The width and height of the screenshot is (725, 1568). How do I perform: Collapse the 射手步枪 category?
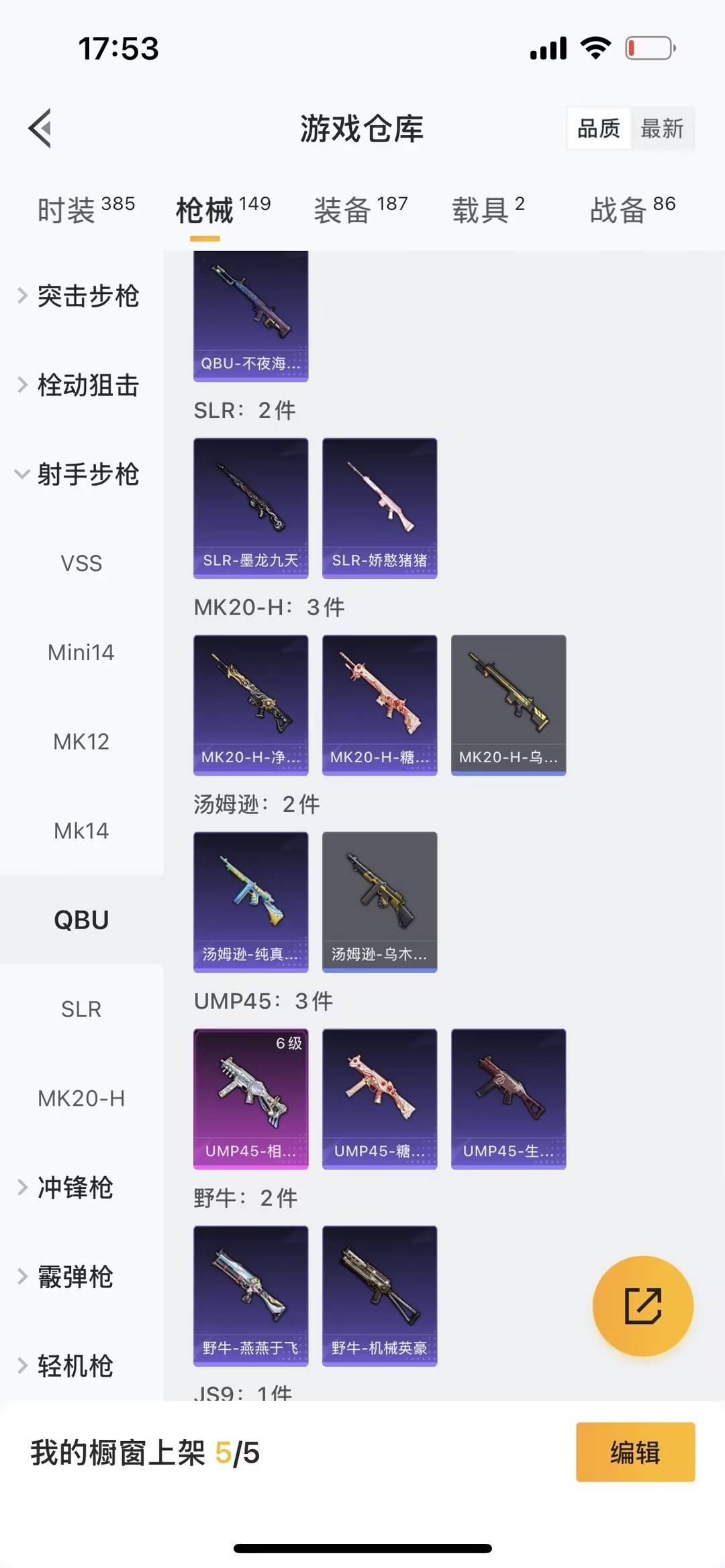81,474
